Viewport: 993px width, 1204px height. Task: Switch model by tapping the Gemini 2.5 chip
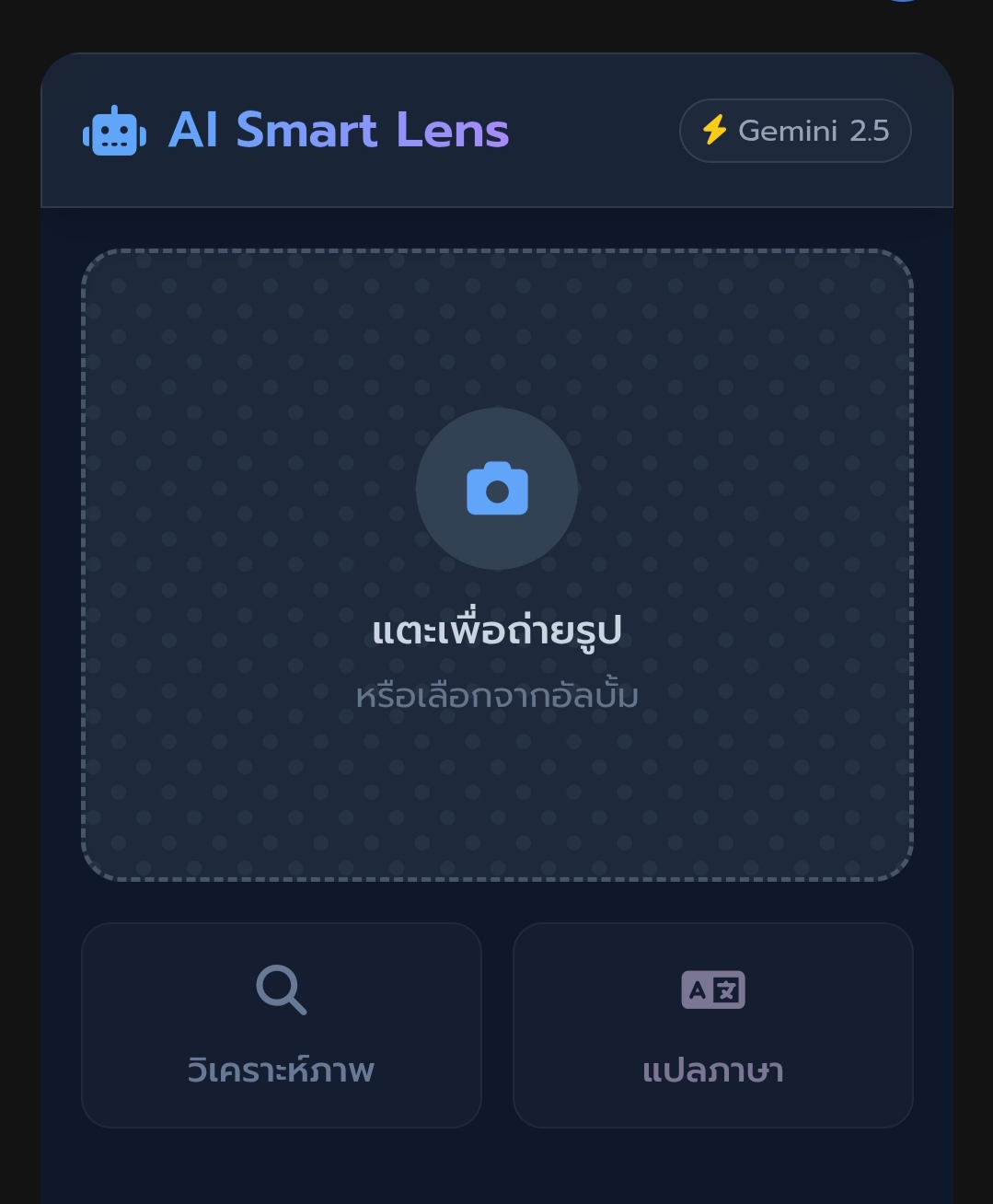[794, 130]
